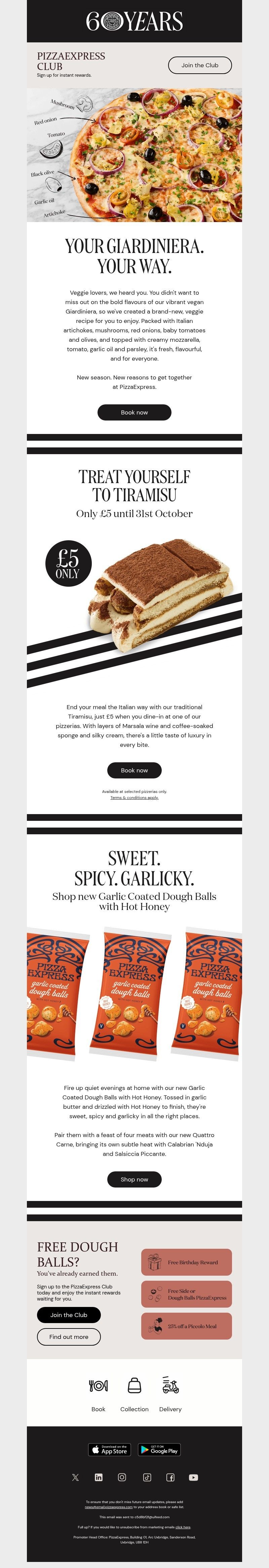Tap the news@email.pizzaexpress.com address link
Screen dimensions: 269x1568
click(108, 1507)
